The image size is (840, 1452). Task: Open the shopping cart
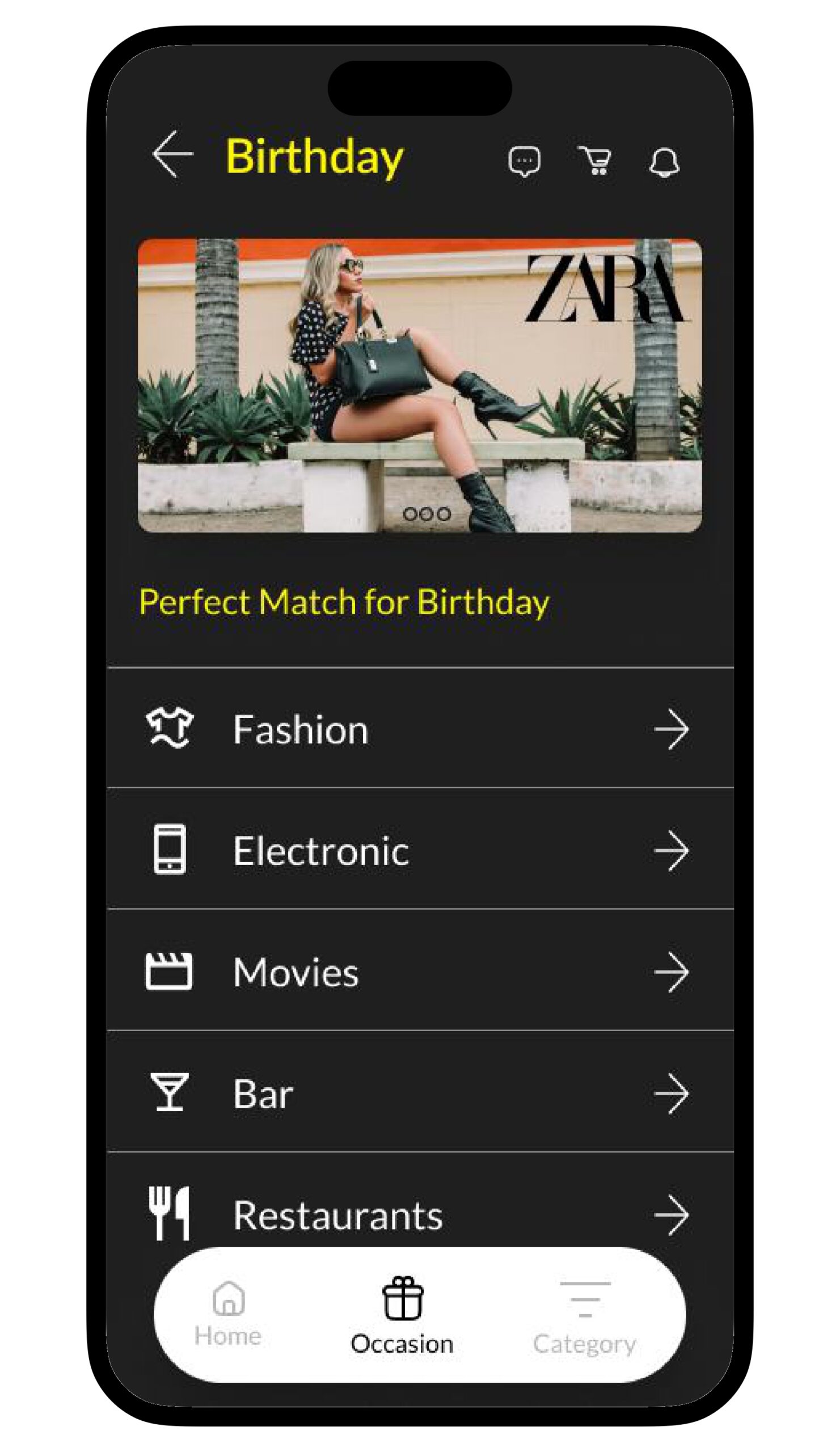(x=595, y=160)
